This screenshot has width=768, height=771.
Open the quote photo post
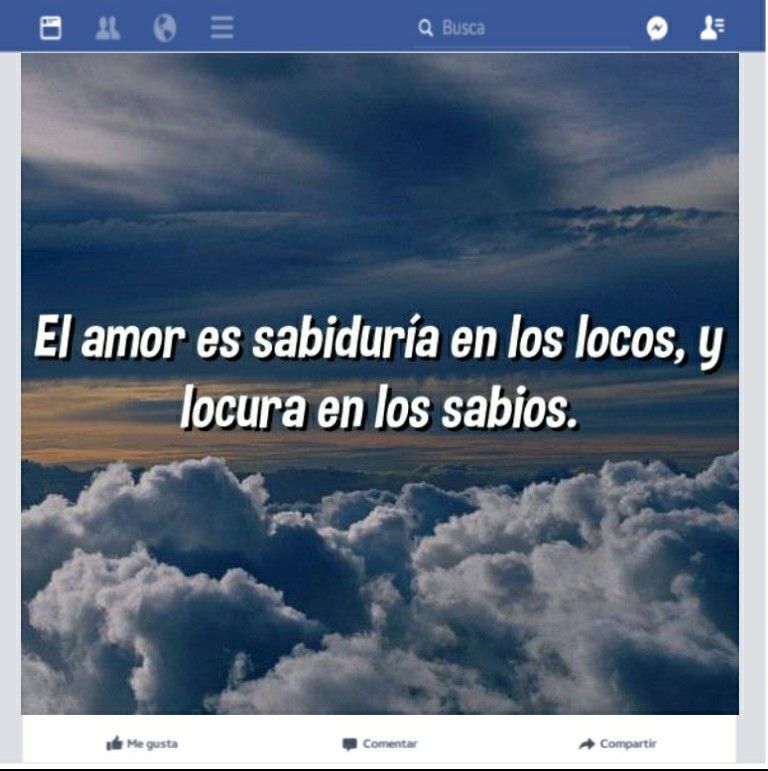click(x=380, y=384)
